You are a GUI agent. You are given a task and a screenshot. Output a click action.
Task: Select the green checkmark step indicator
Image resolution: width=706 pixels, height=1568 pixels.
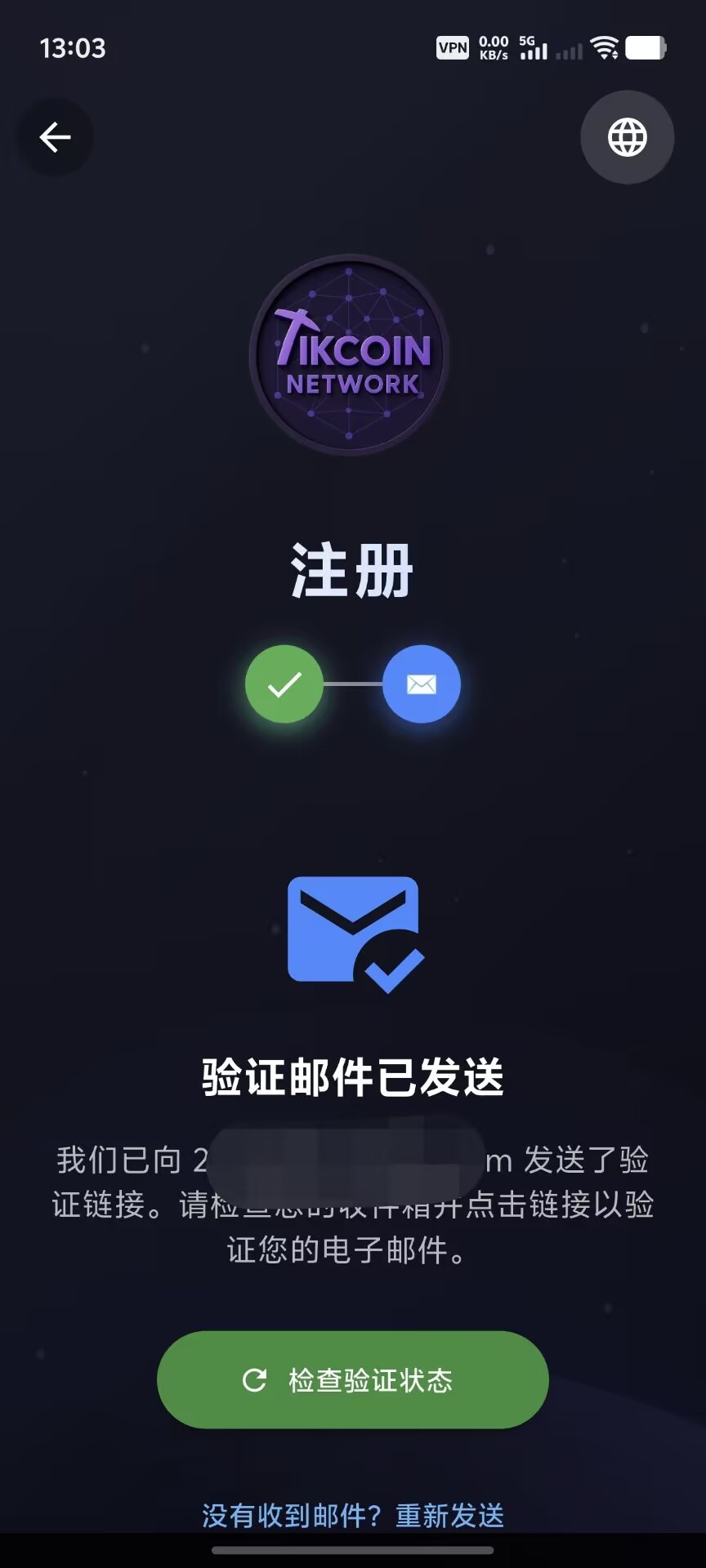pos(284,684)
